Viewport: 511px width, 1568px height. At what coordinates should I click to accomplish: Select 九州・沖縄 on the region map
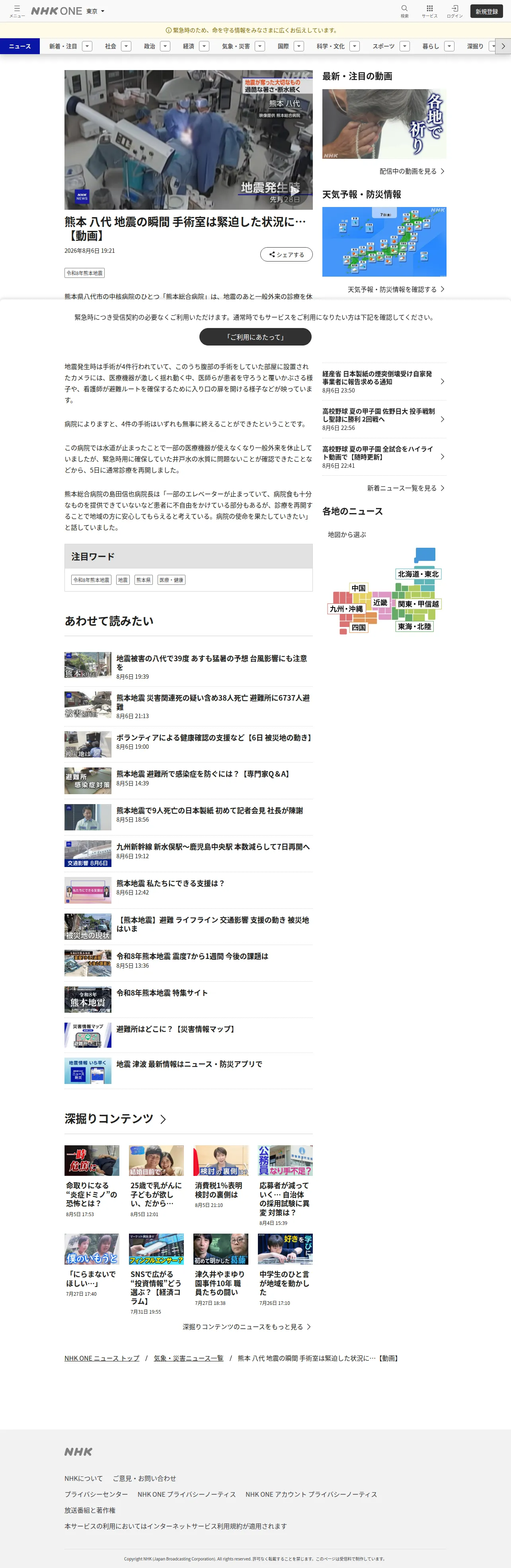[x=346, y=609]
